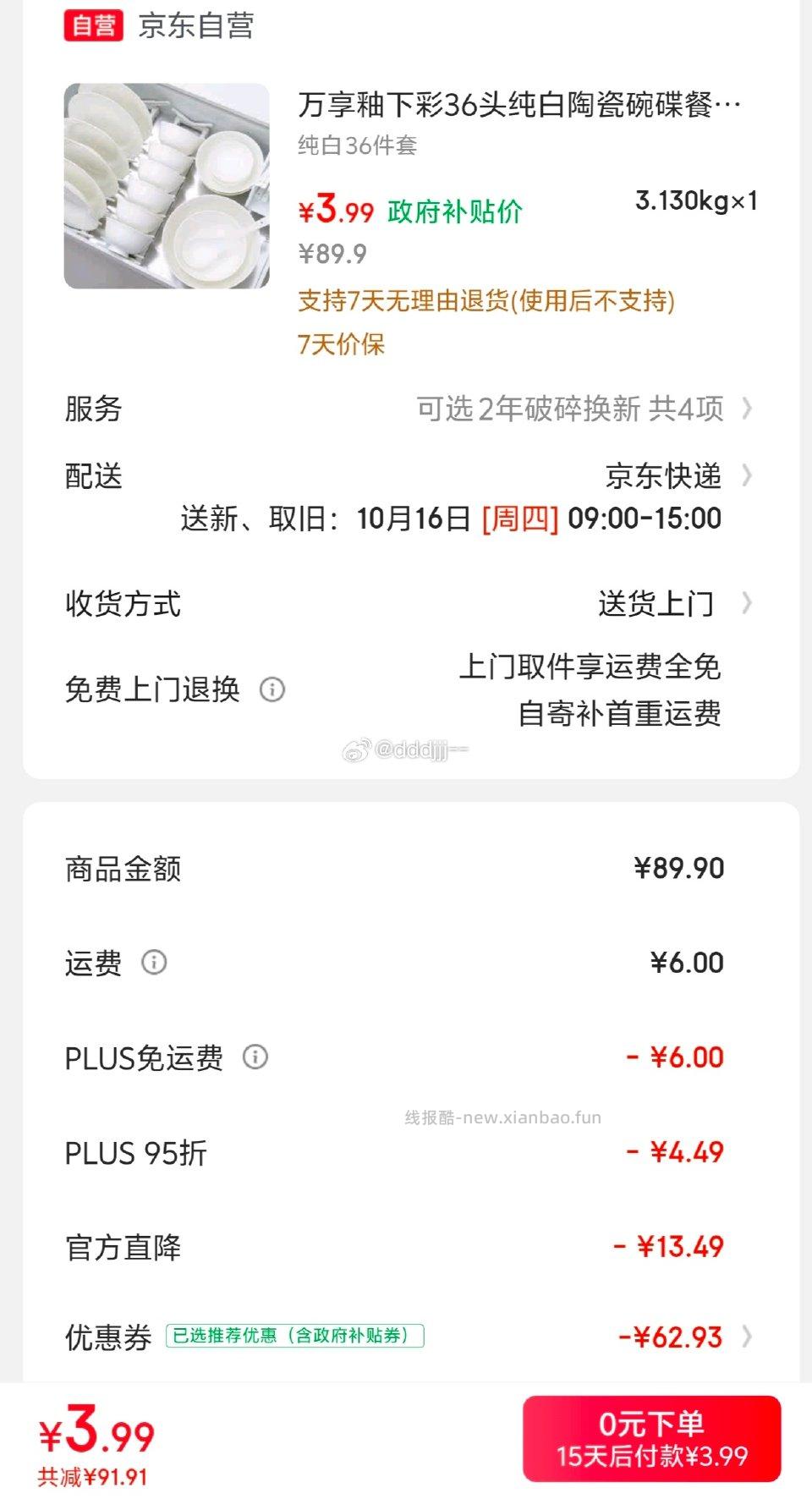This screenshot has height=1499, width=812.
Task: Click the 已选推荐优惠（含政府补贴券） tag
Action: pos(294,1337)
